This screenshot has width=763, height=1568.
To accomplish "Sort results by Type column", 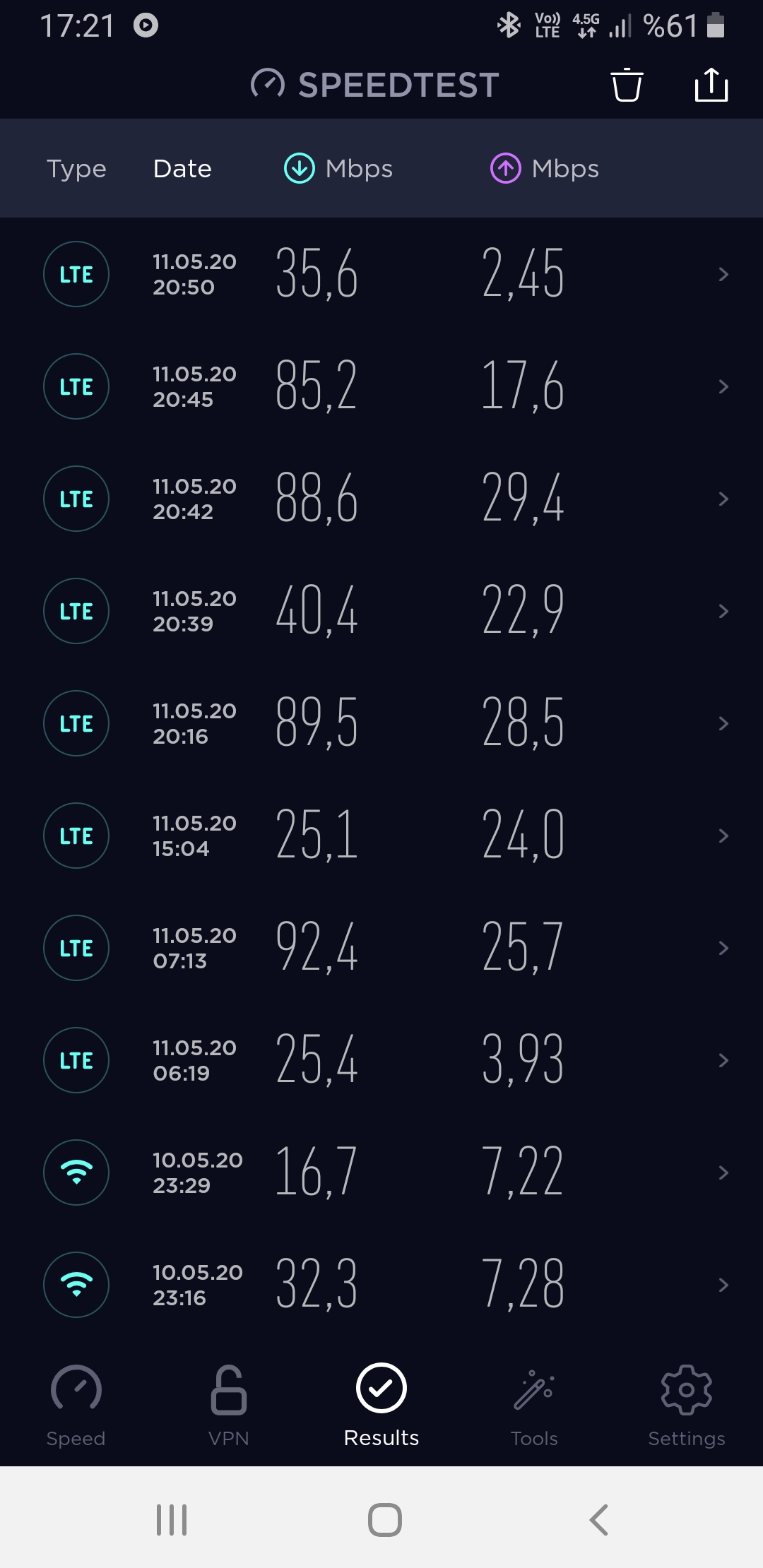I will pos(76,169).
